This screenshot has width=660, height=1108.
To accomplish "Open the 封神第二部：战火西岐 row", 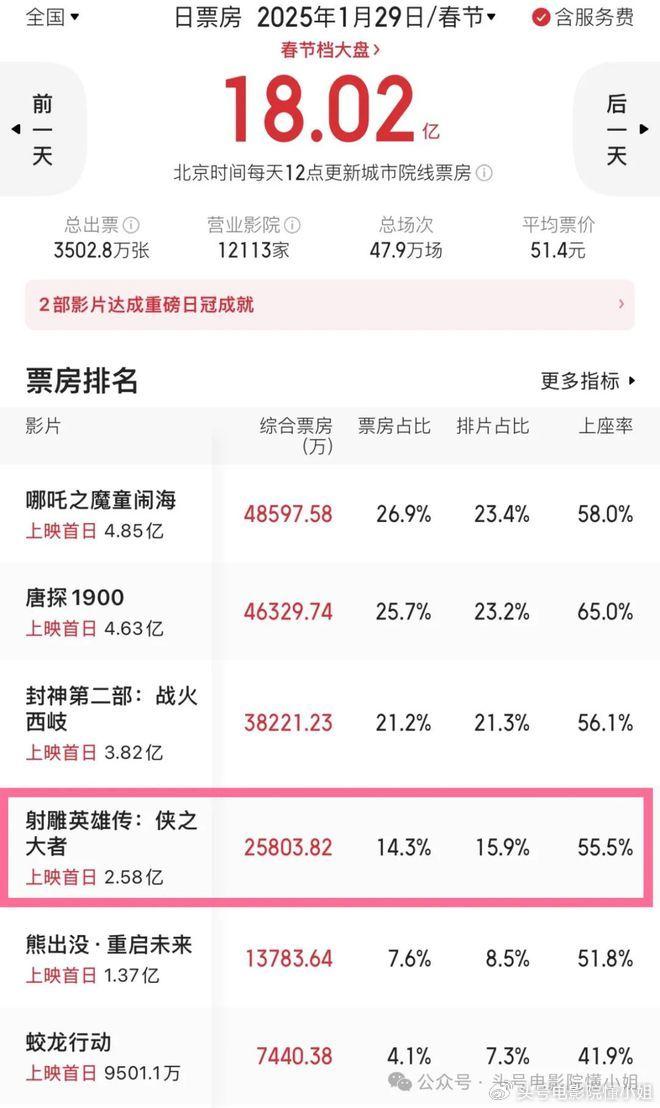I will tap(330, 723).
